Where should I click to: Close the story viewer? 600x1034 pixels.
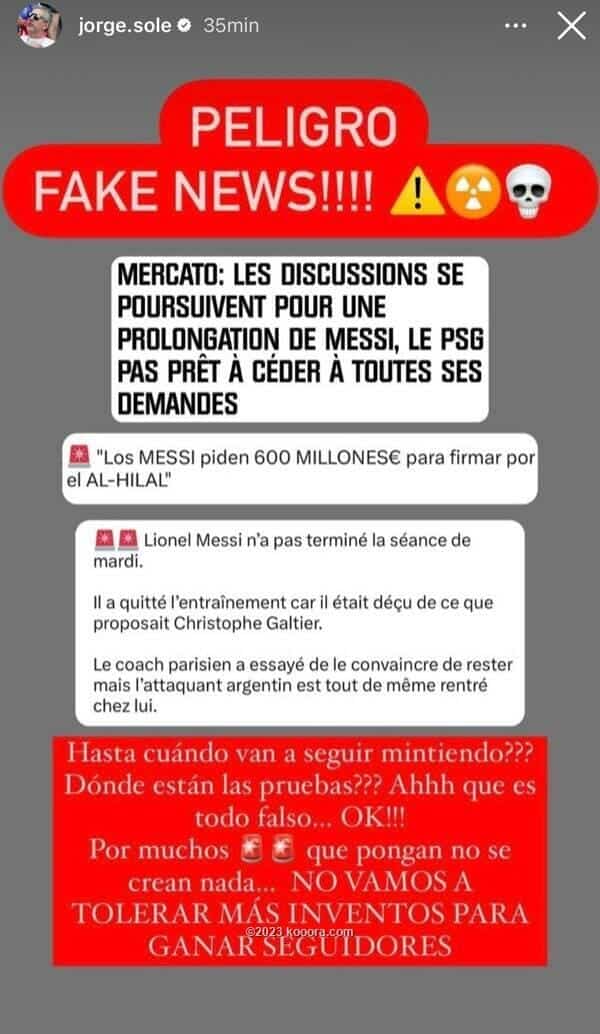point(571,26)
